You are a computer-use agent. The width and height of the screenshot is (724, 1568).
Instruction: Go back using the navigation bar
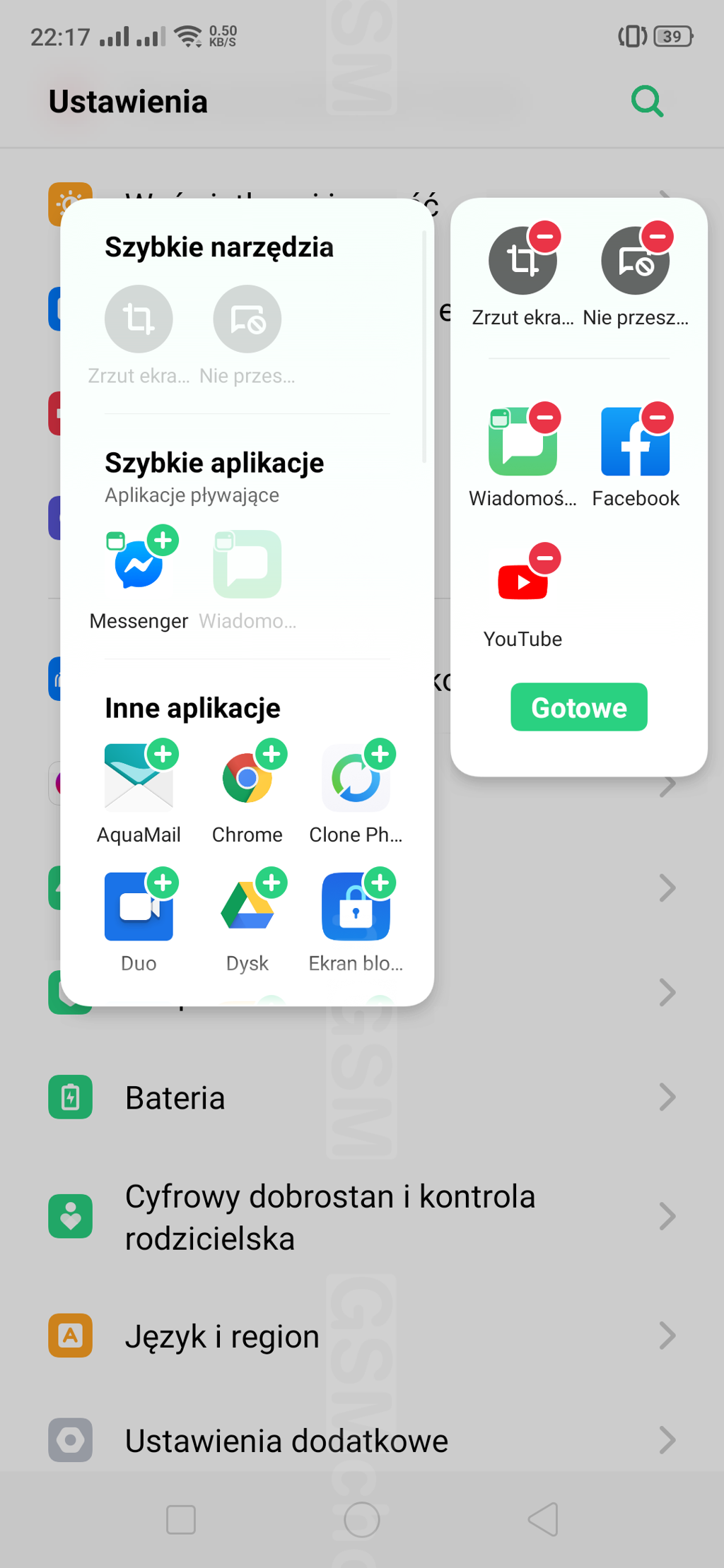(543, 1519)
